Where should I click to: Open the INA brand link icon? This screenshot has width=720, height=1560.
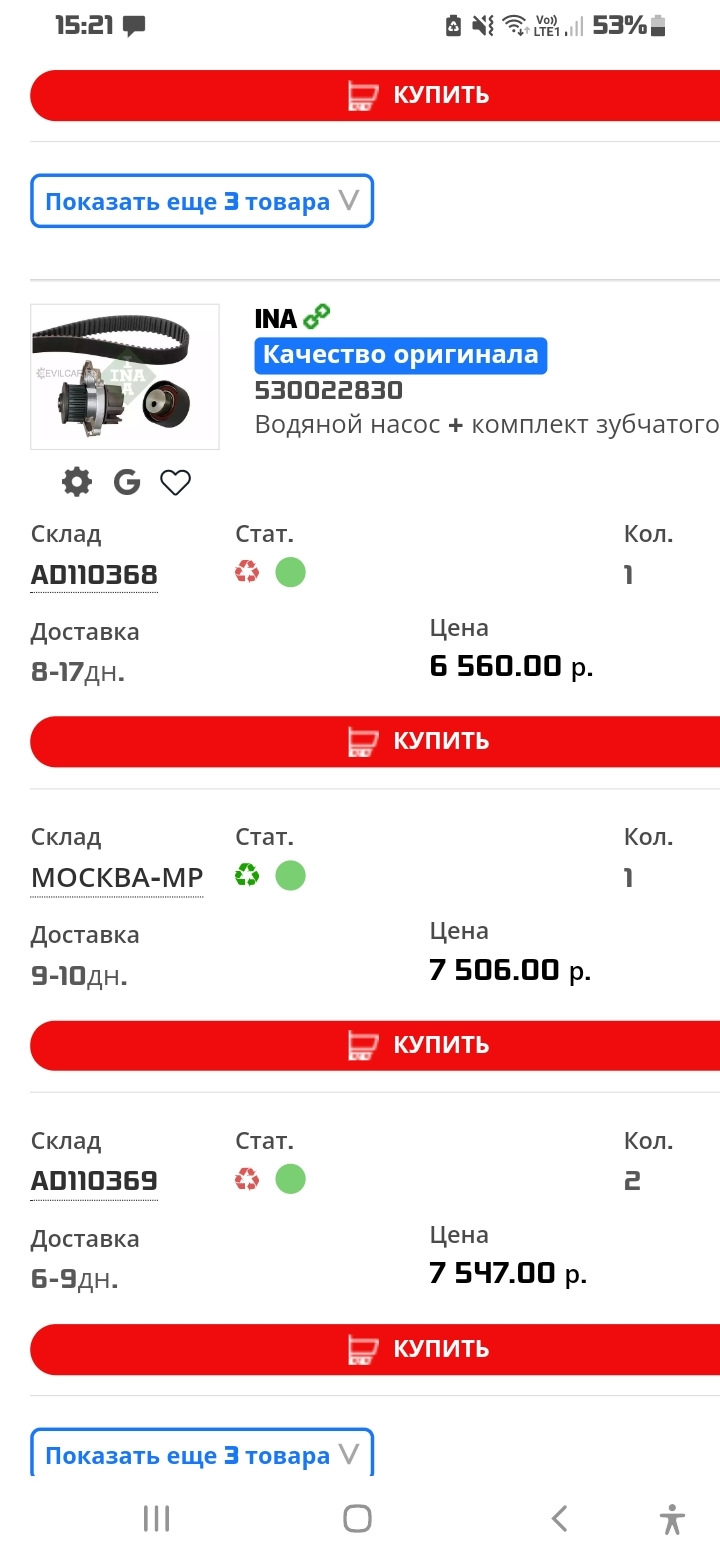317,317
